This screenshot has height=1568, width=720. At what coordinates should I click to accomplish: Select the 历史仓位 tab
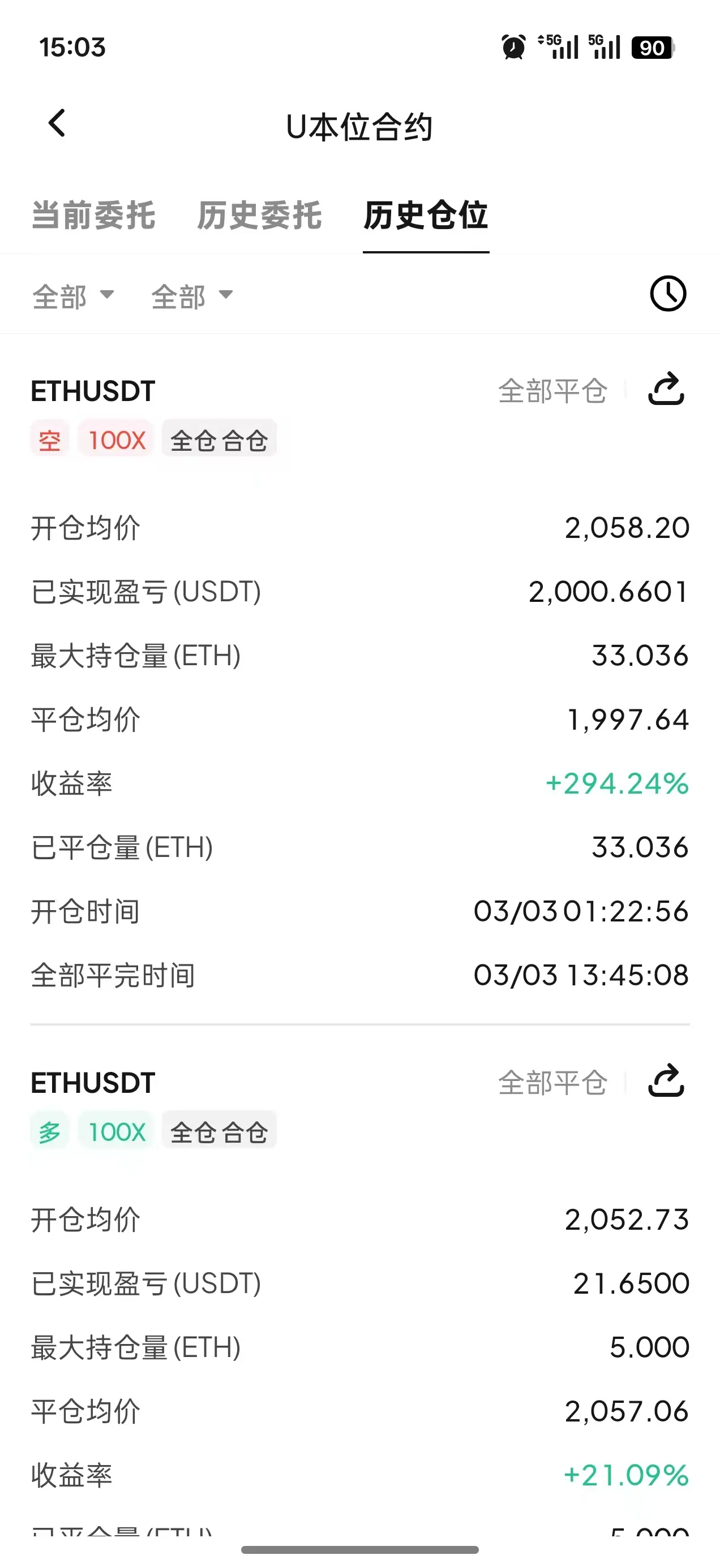tap(426, 216)
